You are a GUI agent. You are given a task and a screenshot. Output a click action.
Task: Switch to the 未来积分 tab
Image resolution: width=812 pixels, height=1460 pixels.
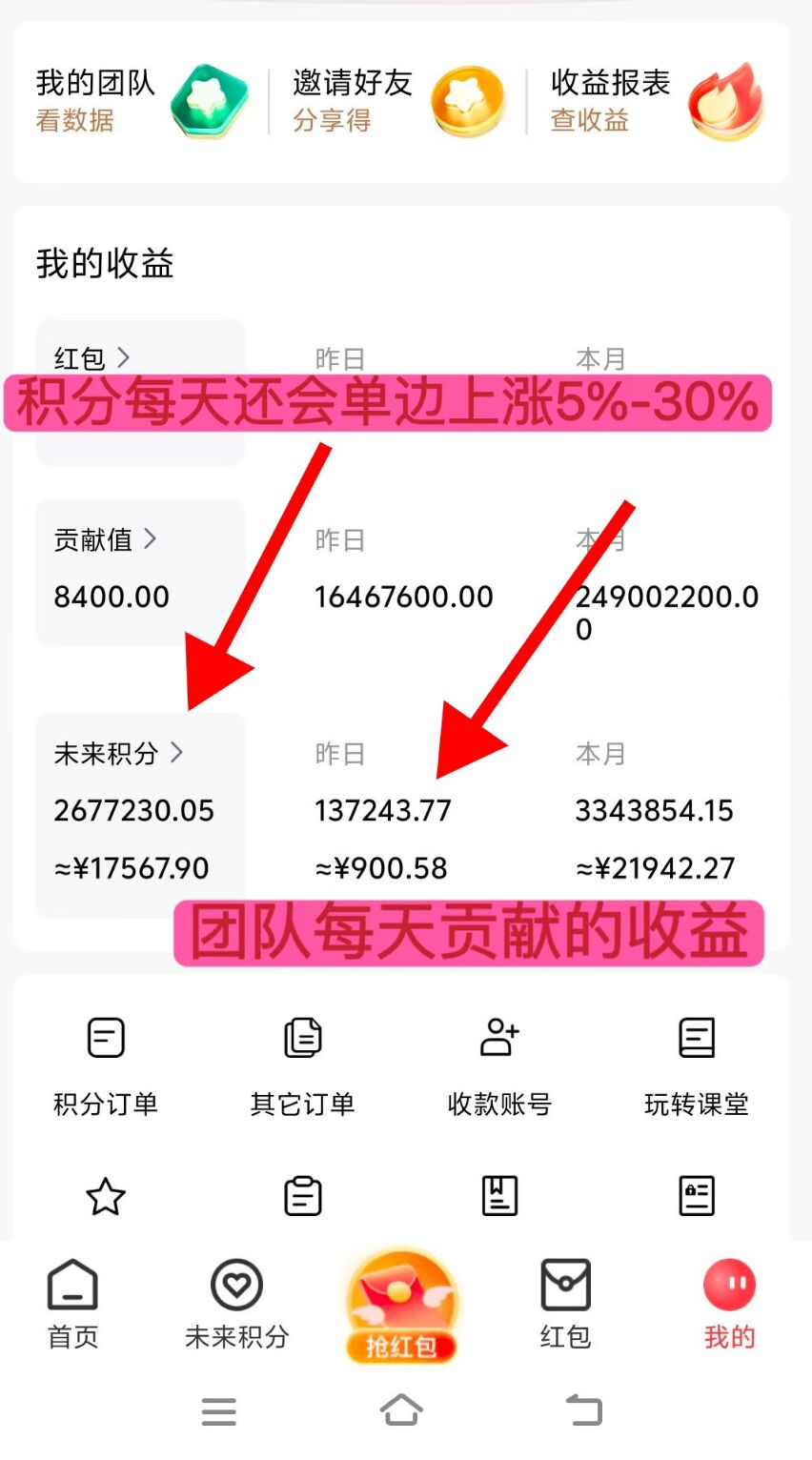pos(236,1304)
